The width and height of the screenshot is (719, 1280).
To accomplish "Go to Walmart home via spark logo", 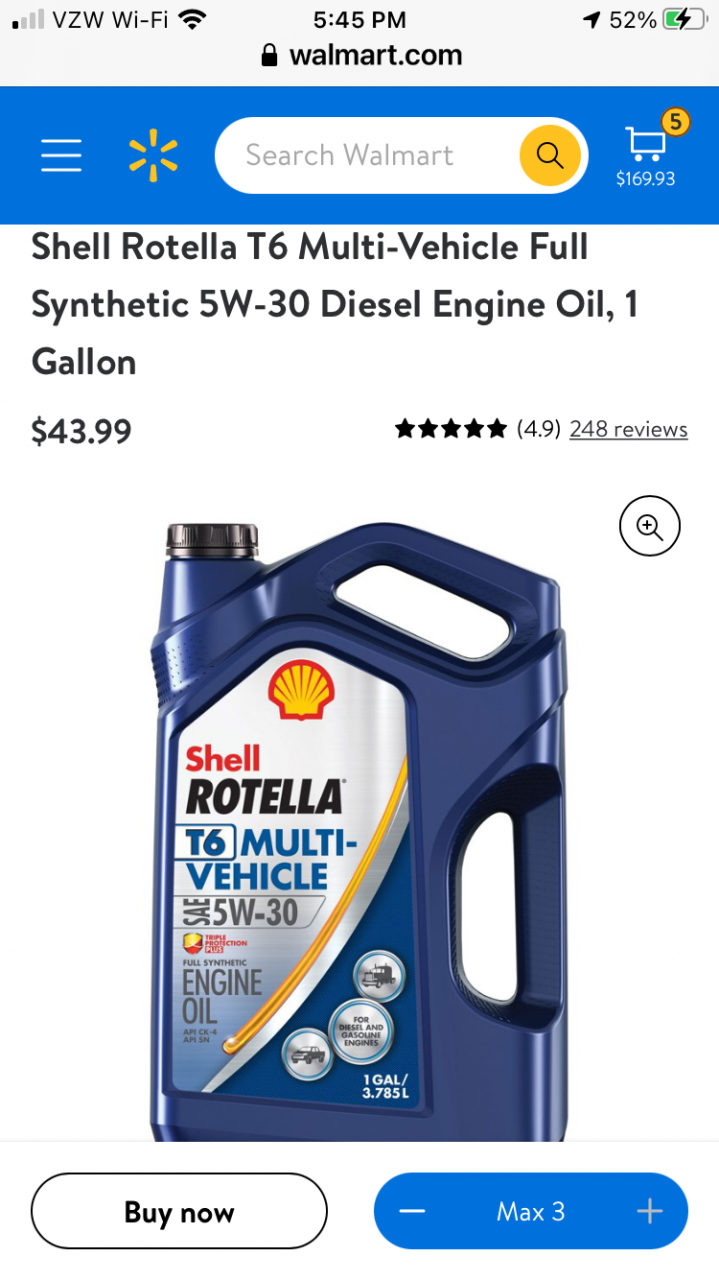I will 153,157.
